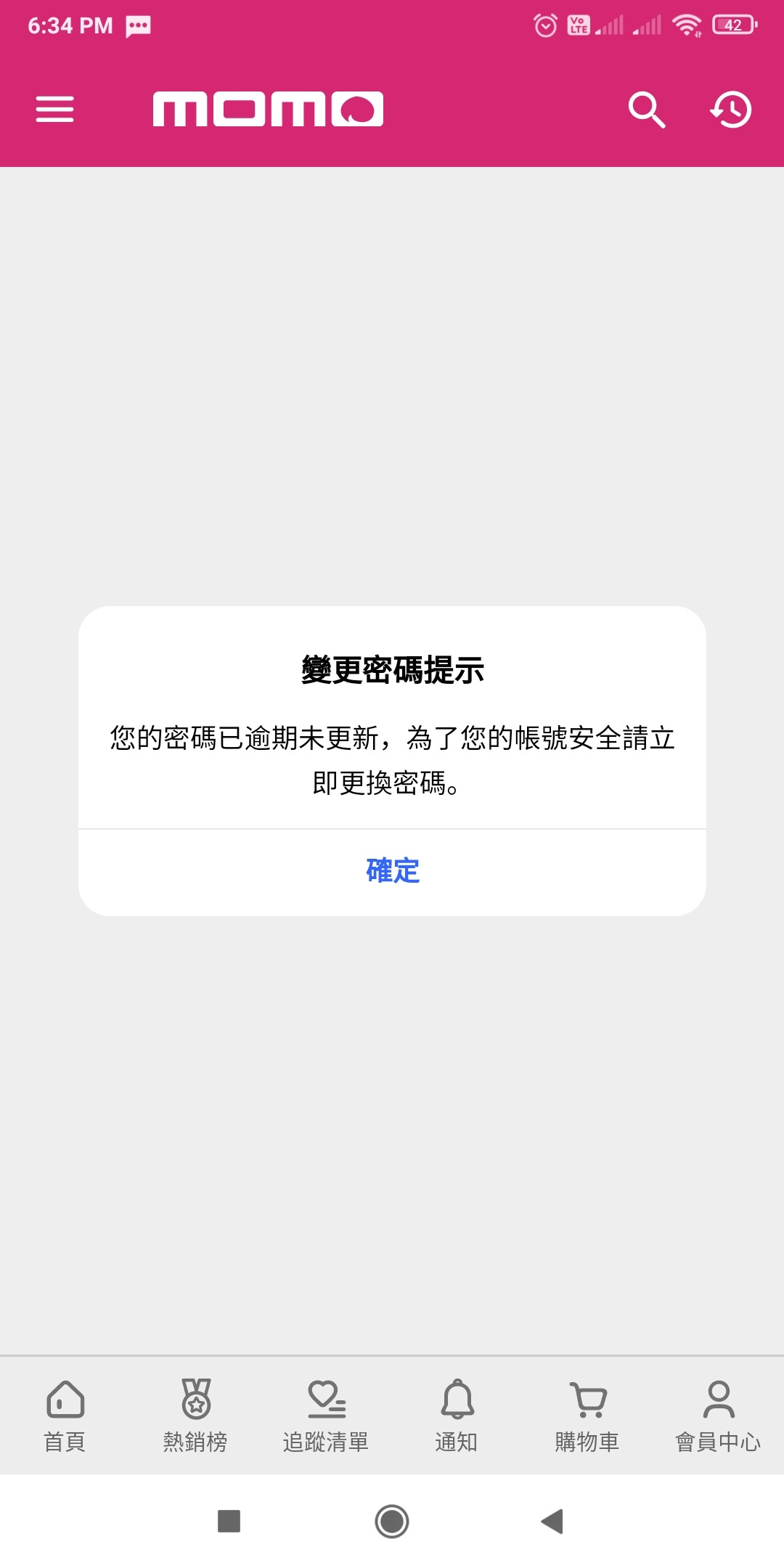Switch to the 熱銷榜 tab
Viewport: 784px width, 1568px height.
[195, 1416]
